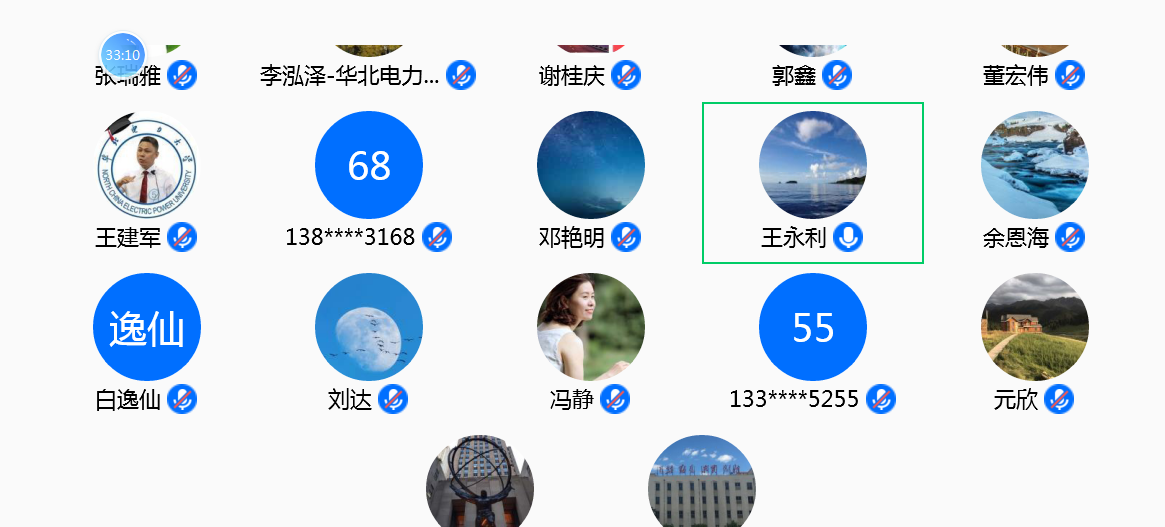Open participant 133****5255
Image resolution: width=1165 pixels, height=527 pixels.
tap(812, 328)
